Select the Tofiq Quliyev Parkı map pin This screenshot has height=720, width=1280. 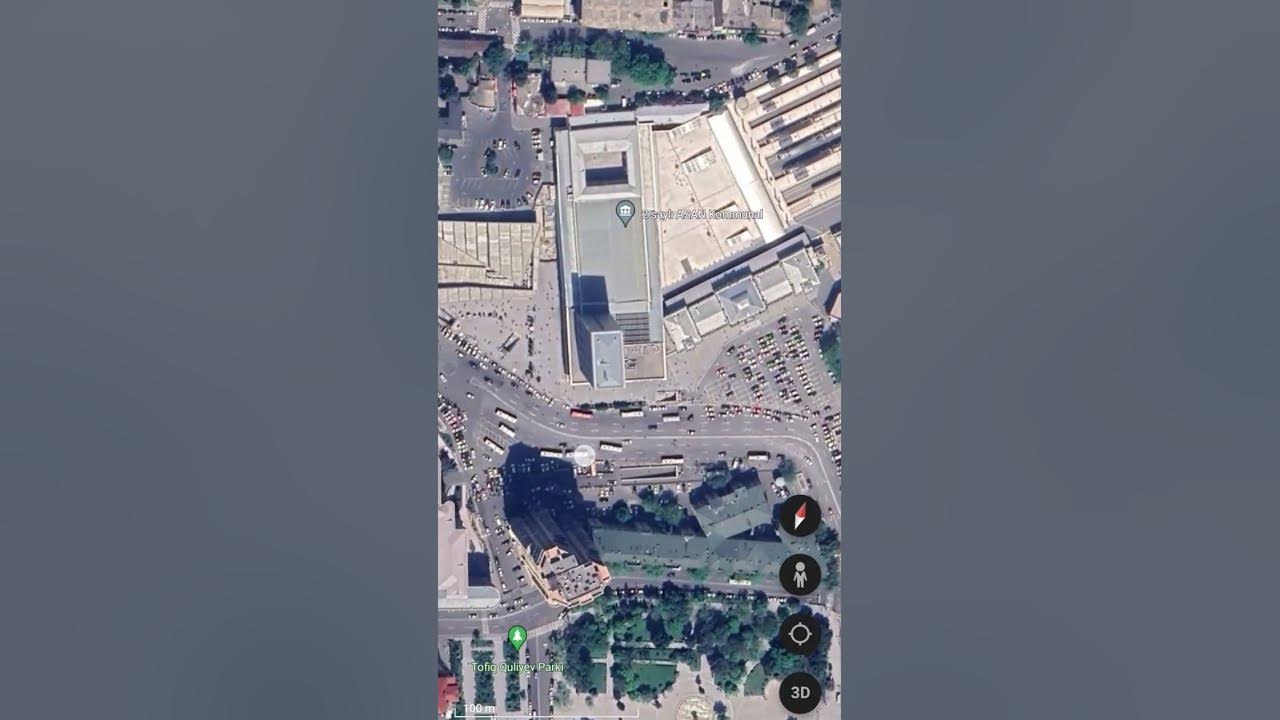coord(517,638)
